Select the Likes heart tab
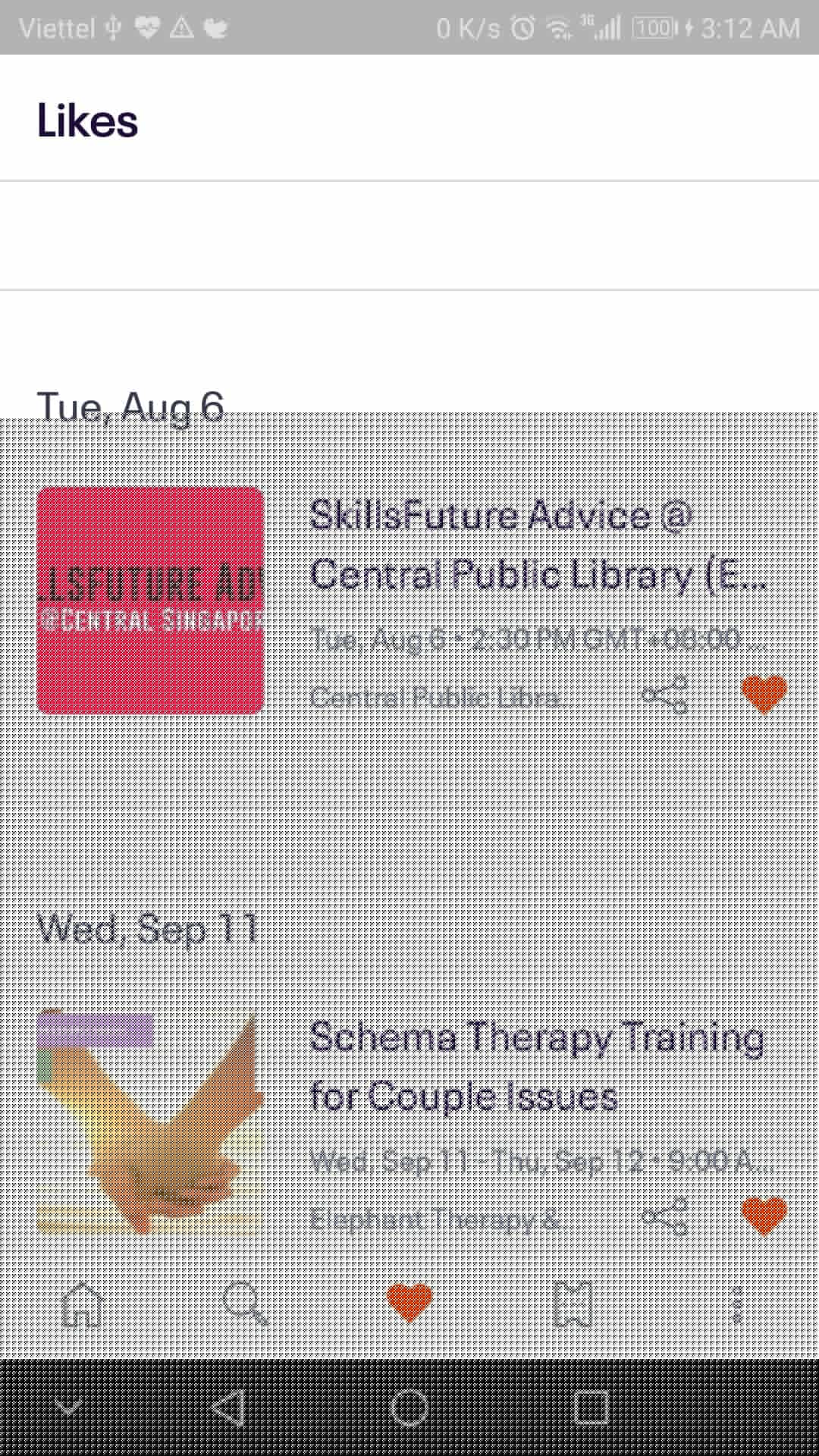The height and width of the screenshot is (1456, 819). (x=409, y=1304)
